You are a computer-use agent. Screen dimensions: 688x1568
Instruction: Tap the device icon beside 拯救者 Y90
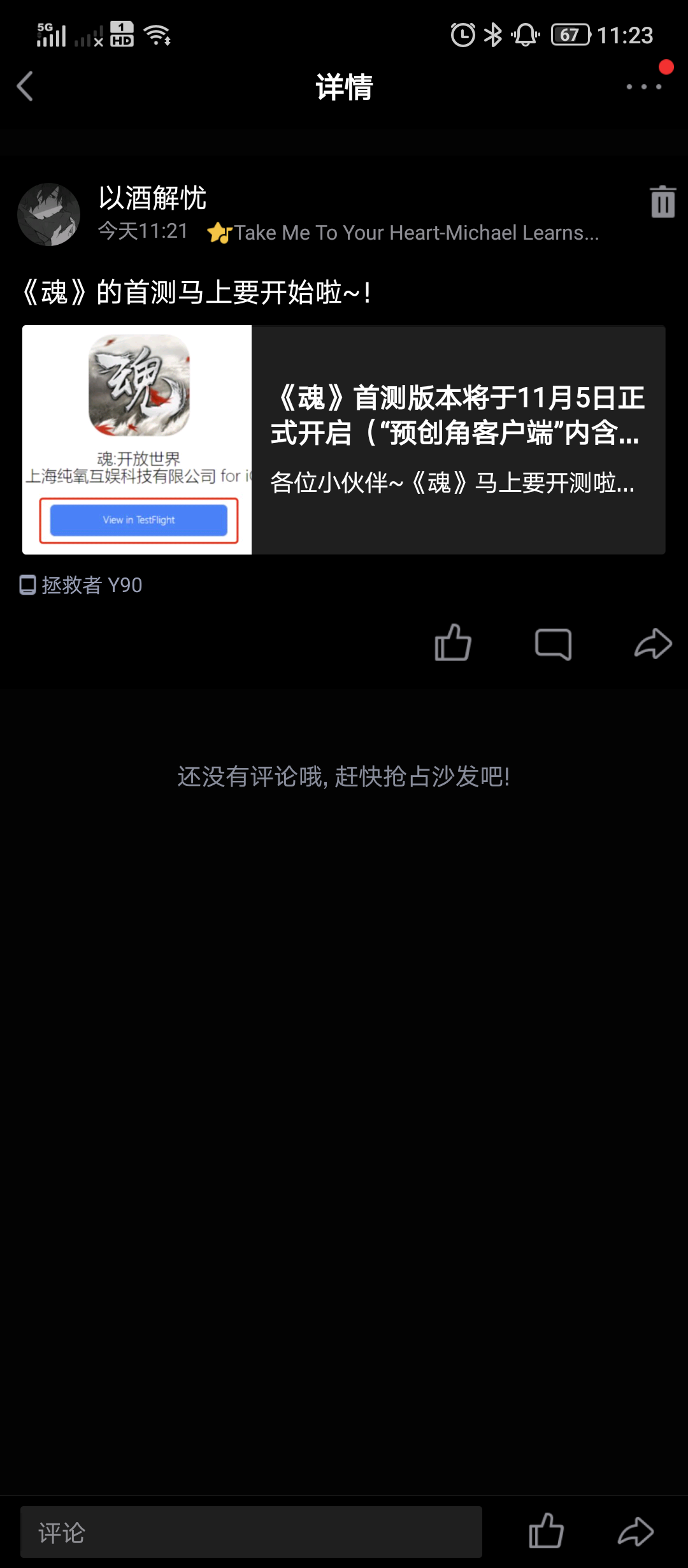coord(29,585)
